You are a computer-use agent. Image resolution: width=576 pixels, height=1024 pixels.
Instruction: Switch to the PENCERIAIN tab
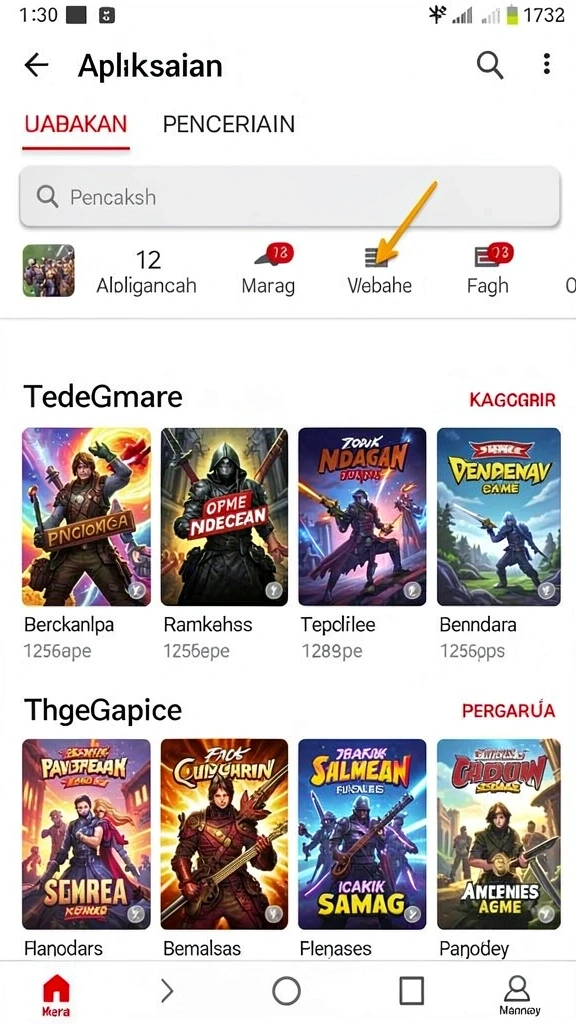(x=229, y=124)
